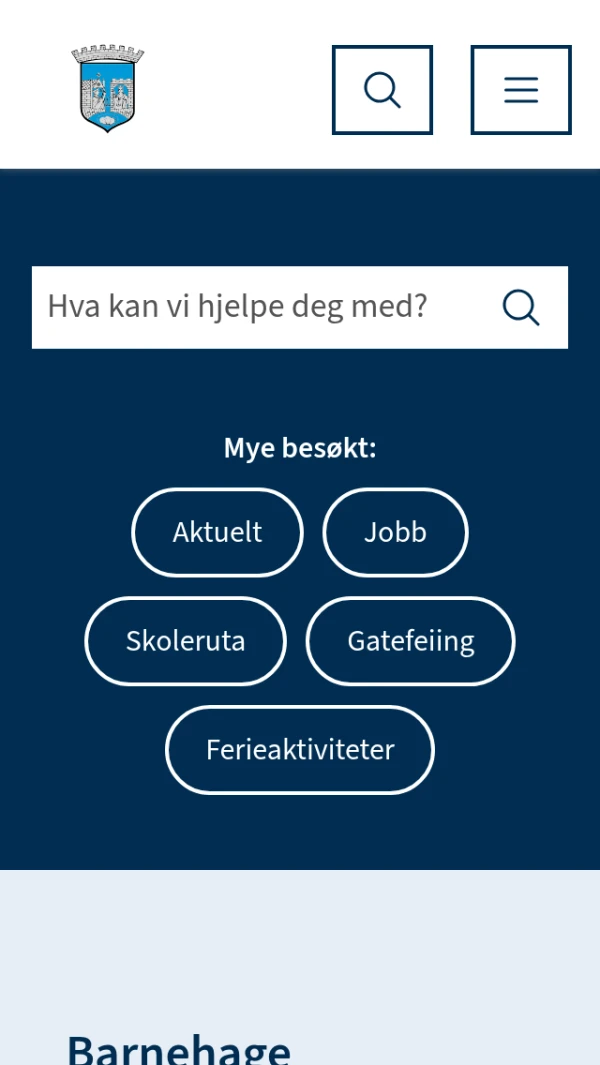Viewport: 600px width, 1065px height.
Task: Open the search button in the header
Action: pos(382,90)
